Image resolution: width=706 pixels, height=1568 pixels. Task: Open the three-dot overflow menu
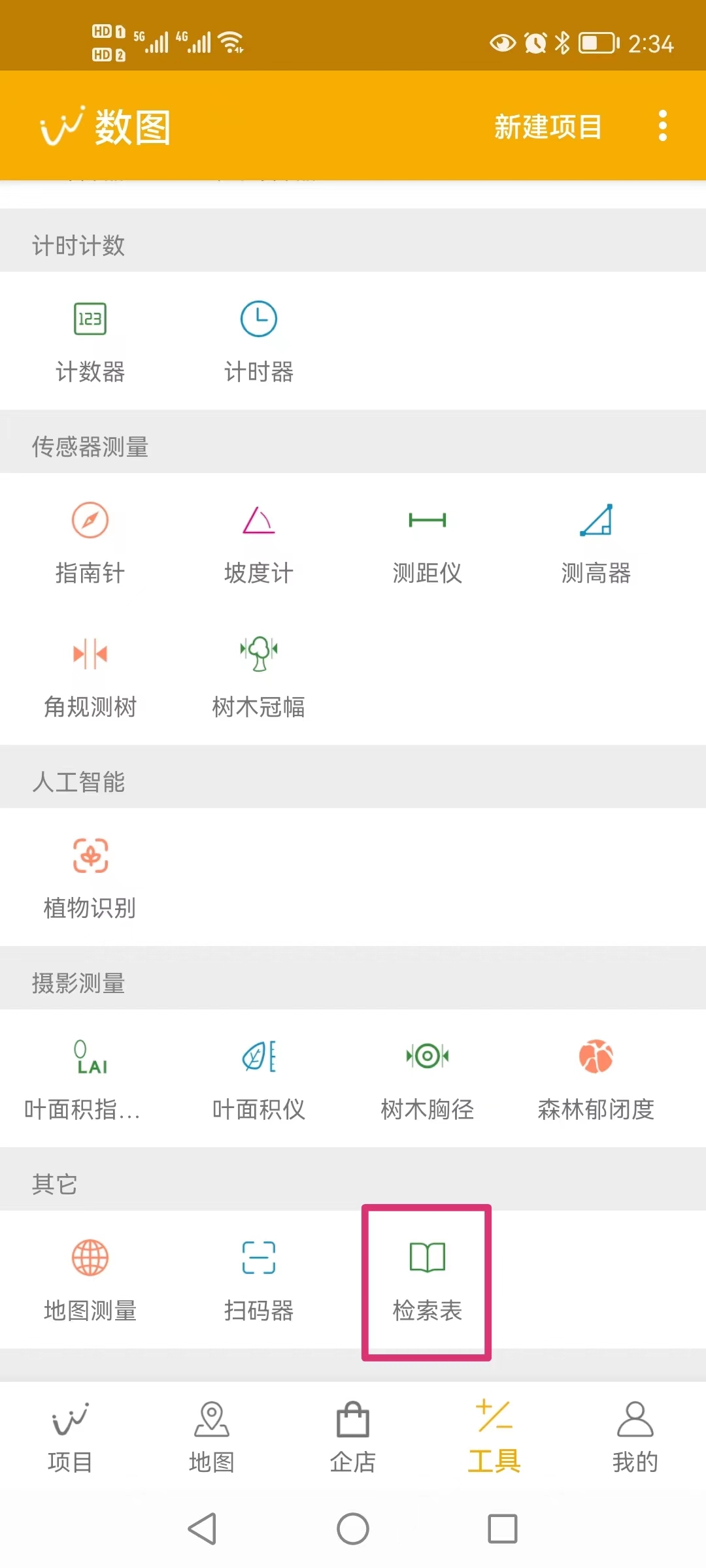point(663,126)
